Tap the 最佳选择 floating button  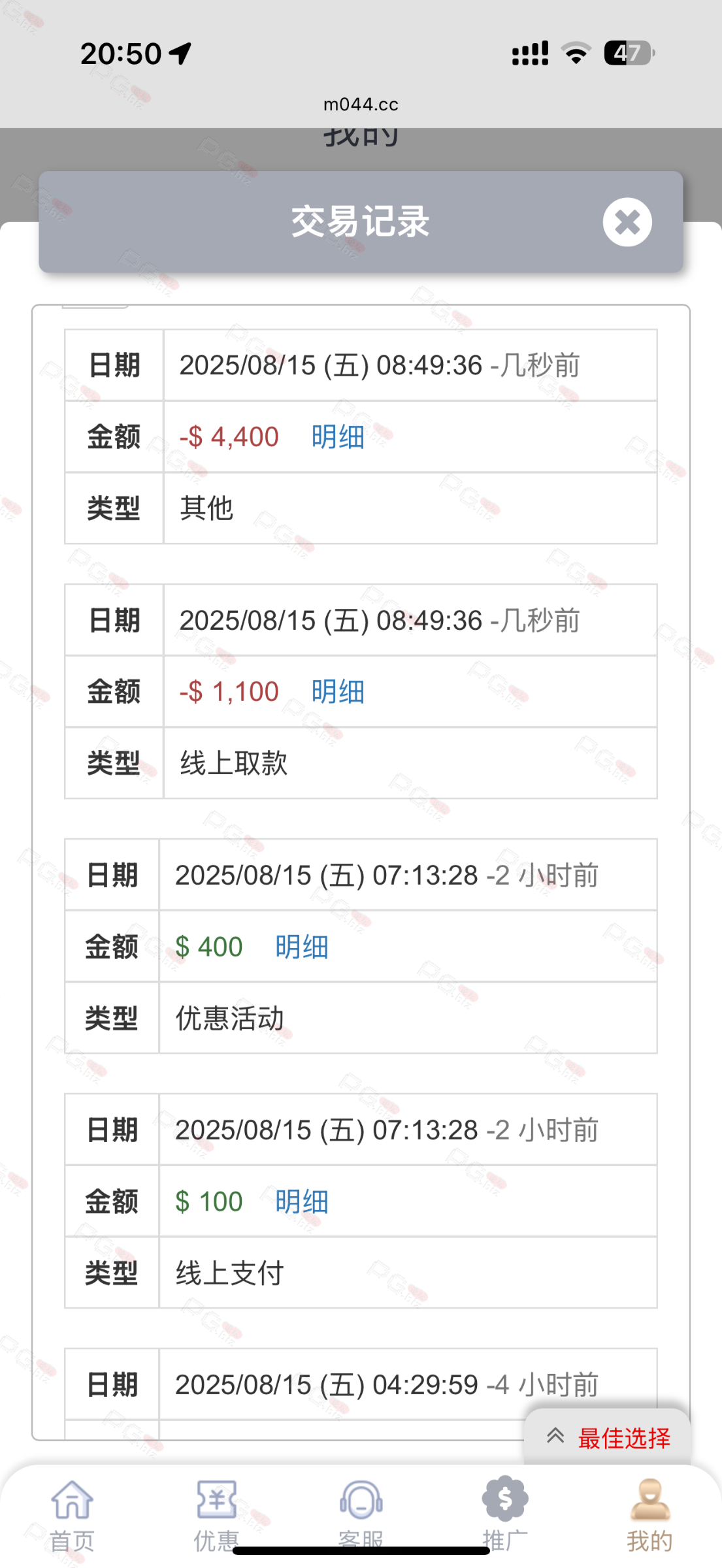[x=608, y=1437]
